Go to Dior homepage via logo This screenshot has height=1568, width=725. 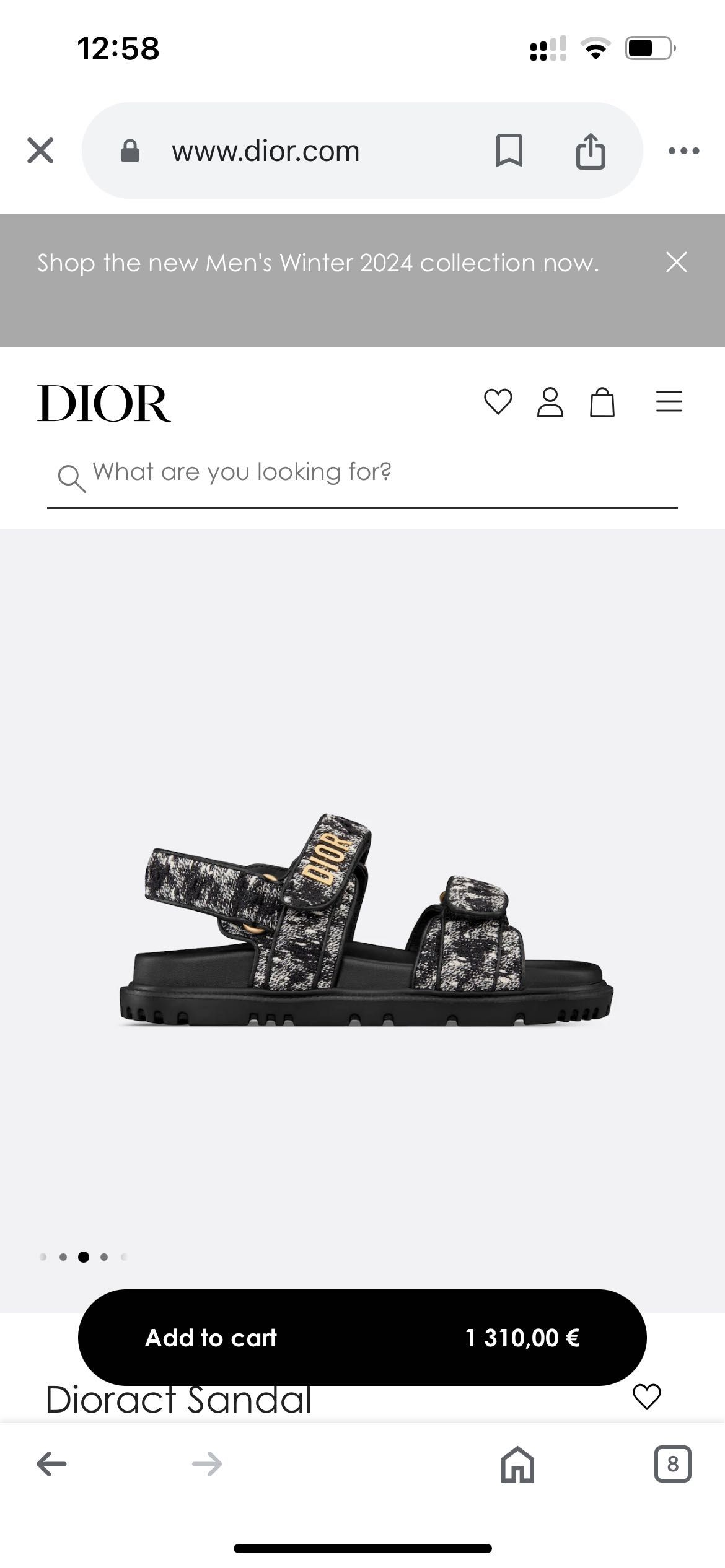[x=103, y=403]
